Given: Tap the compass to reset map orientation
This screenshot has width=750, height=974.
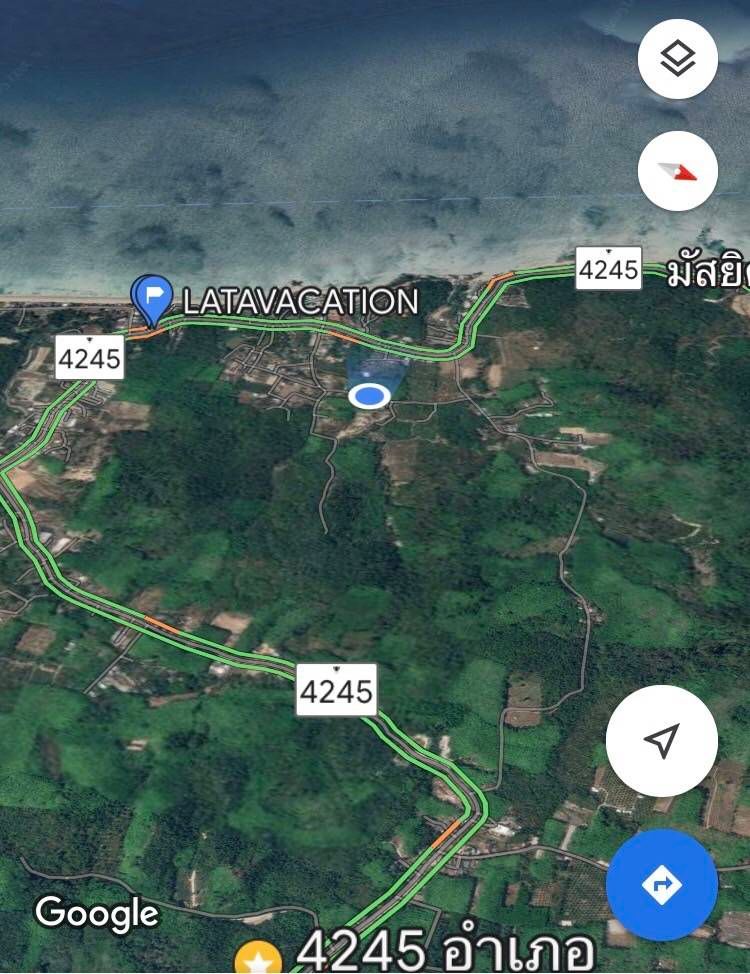Looking at the screenshot, I should click(x=678, y=172).
